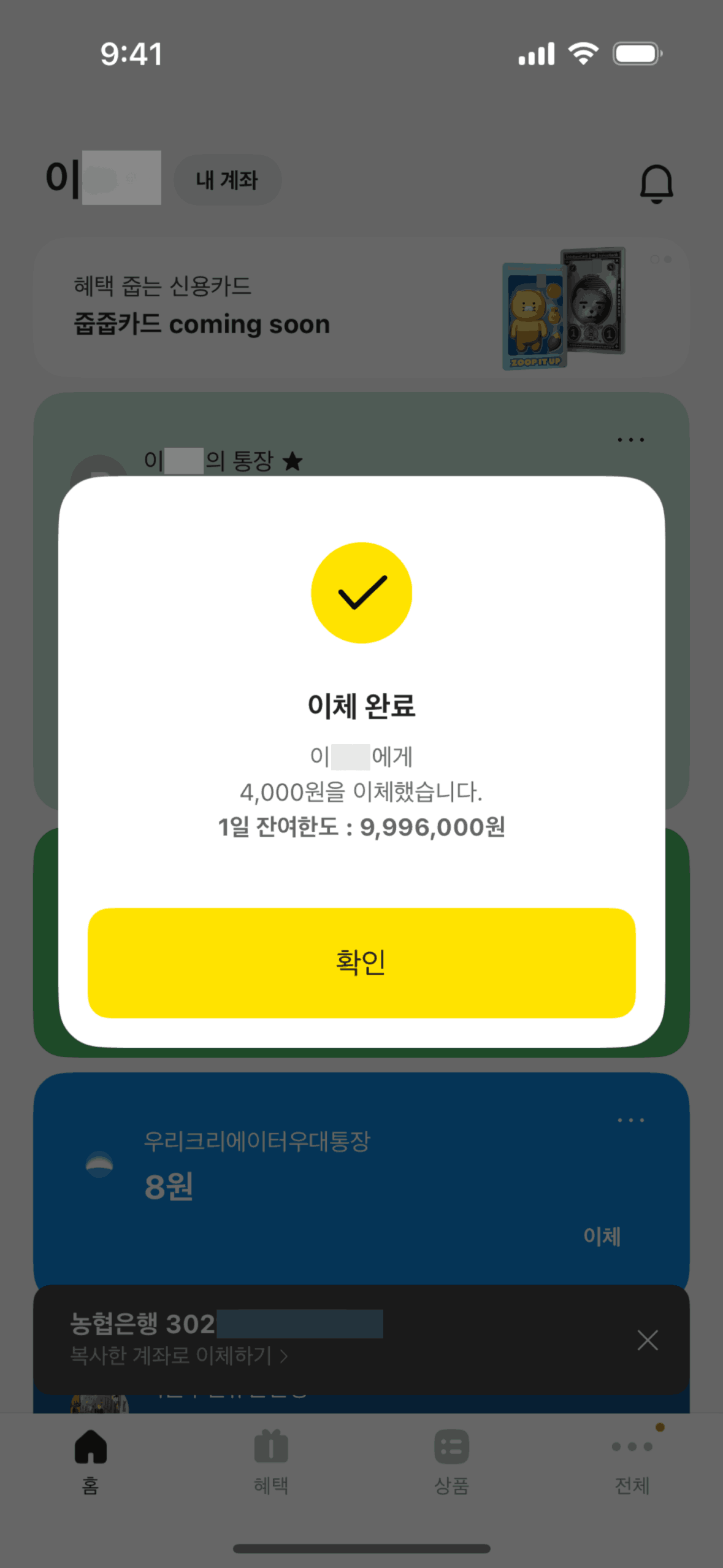Open more options for 우리크리에이터우대통장

click(630, 1120)
